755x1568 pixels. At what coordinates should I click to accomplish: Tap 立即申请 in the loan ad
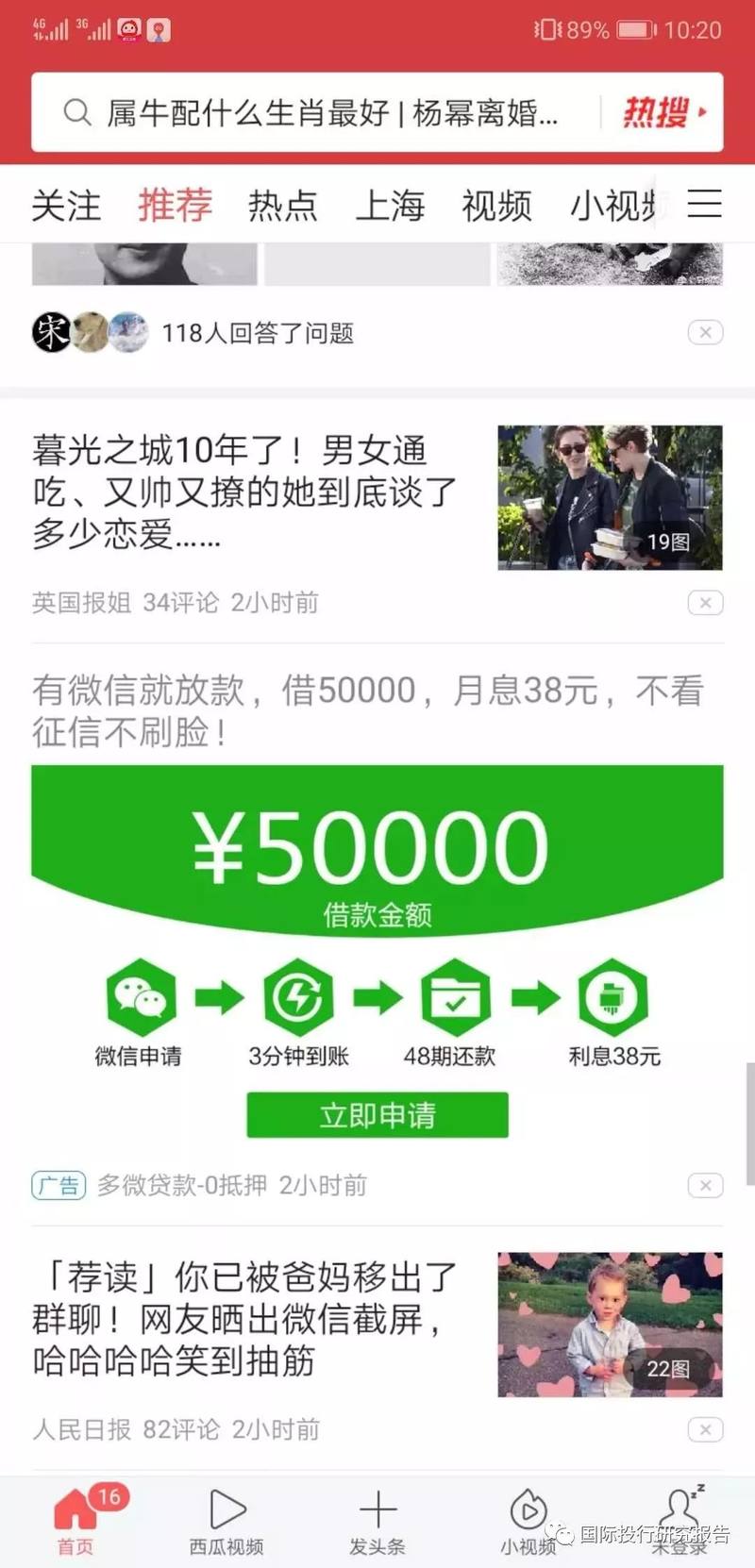(377, 1115)
